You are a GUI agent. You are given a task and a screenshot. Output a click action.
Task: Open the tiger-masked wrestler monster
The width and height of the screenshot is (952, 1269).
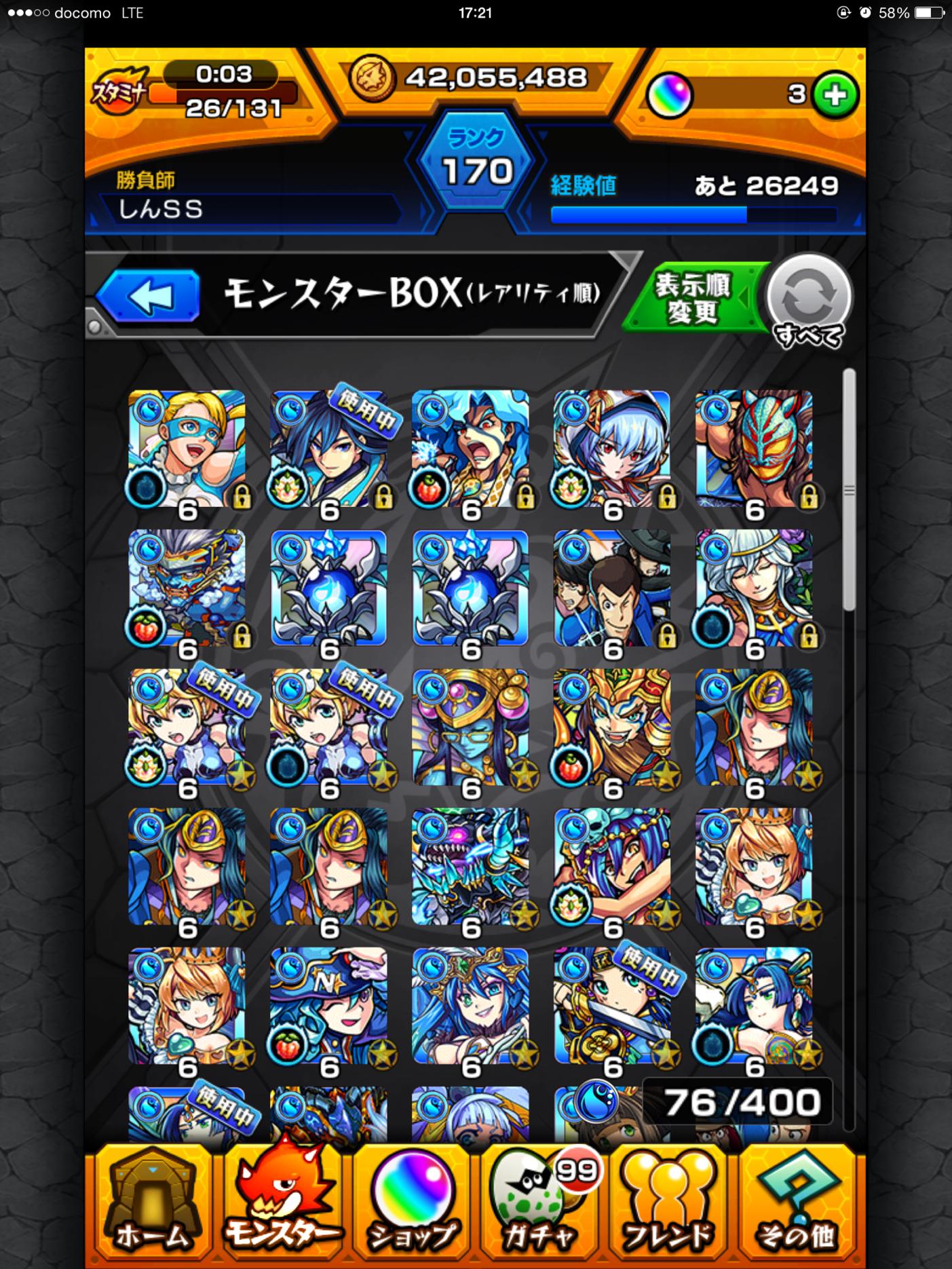pos(754,449)
